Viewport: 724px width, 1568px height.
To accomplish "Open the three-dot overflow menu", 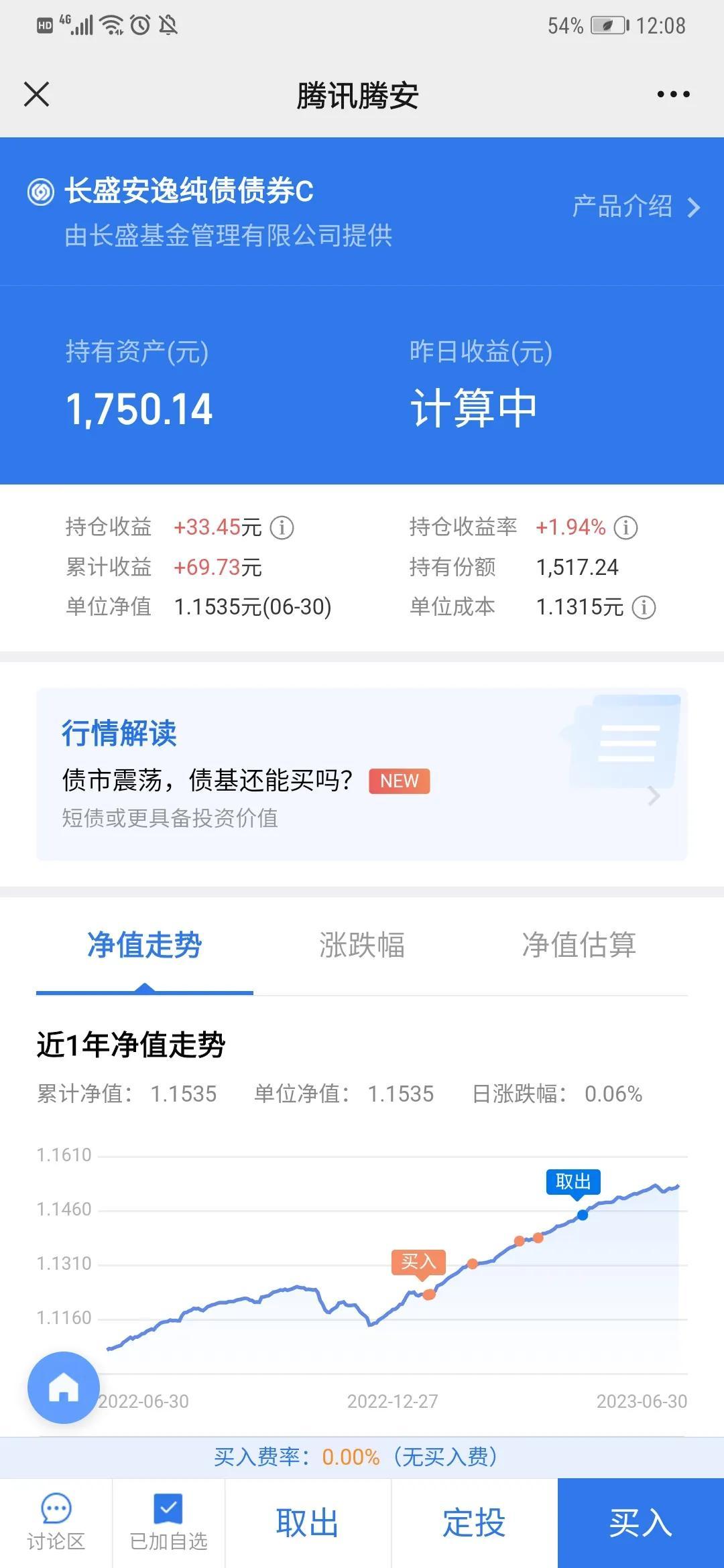I will click(673, 94).
